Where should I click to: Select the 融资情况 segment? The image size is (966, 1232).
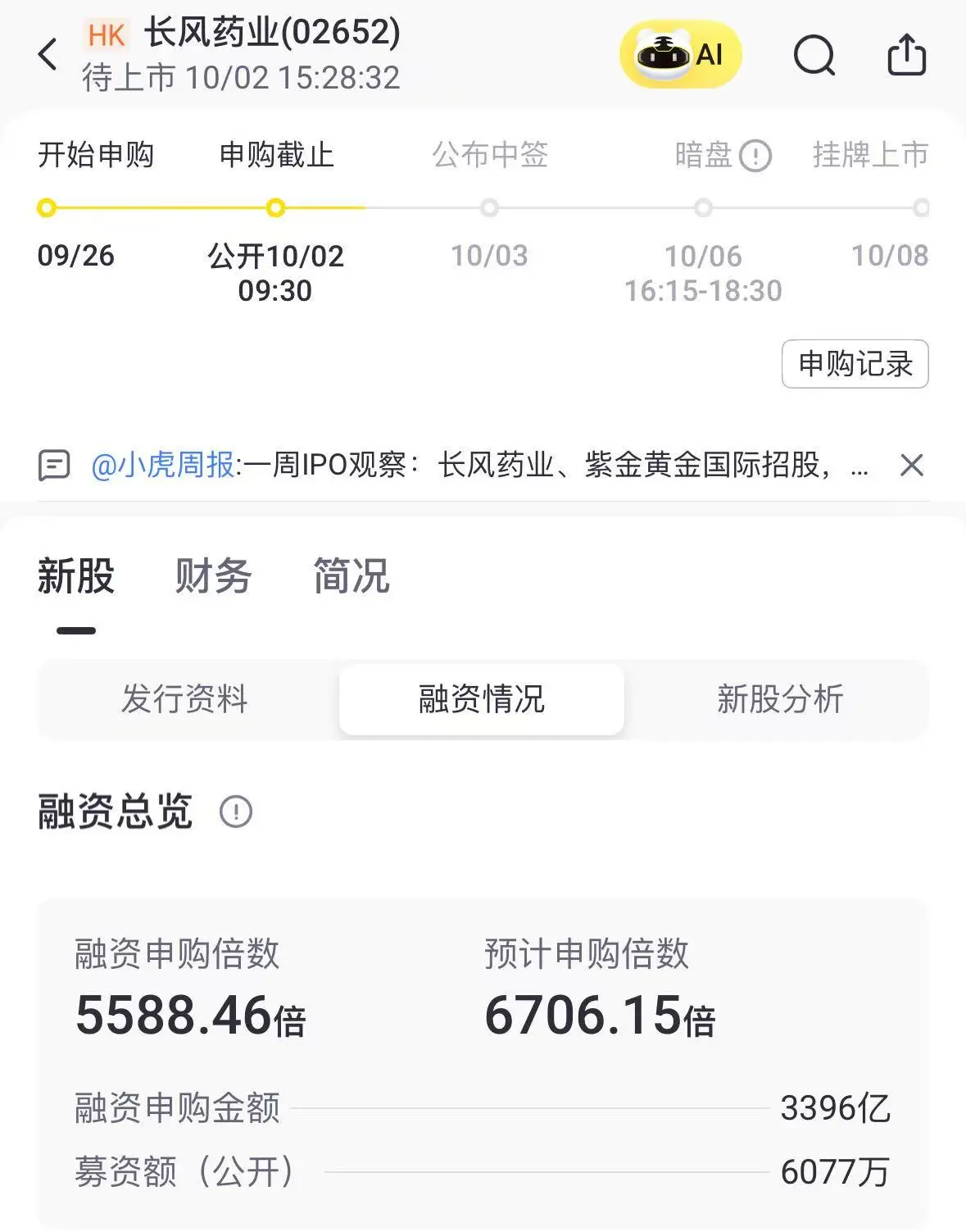click(482, 699)
